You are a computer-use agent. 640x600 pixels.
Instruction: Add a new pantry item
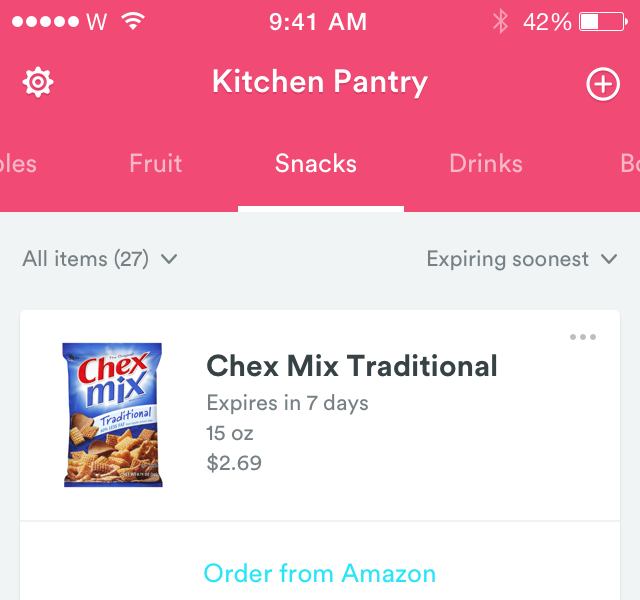click(x=602, y=85)
